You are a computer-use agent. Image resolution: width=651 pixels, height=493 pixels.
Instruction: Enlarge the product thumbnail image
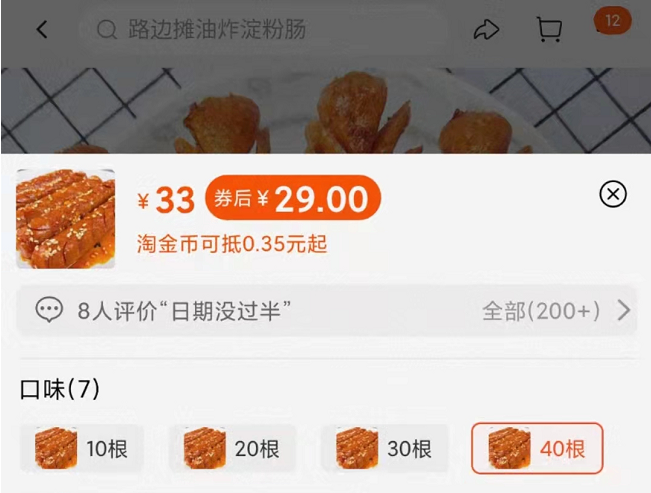pos(65,219)
